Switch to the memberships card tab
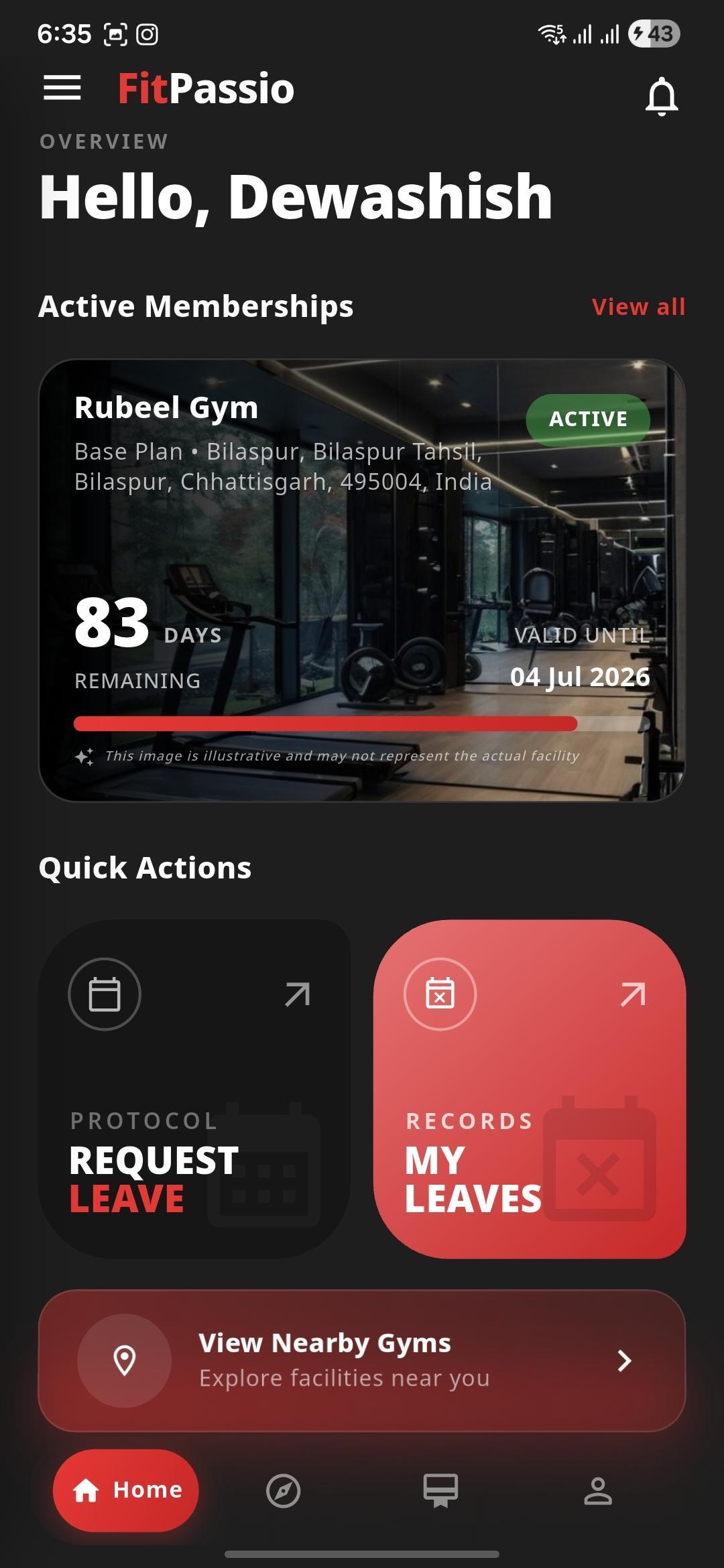The image size is (724, 1568). point(440,1491)
